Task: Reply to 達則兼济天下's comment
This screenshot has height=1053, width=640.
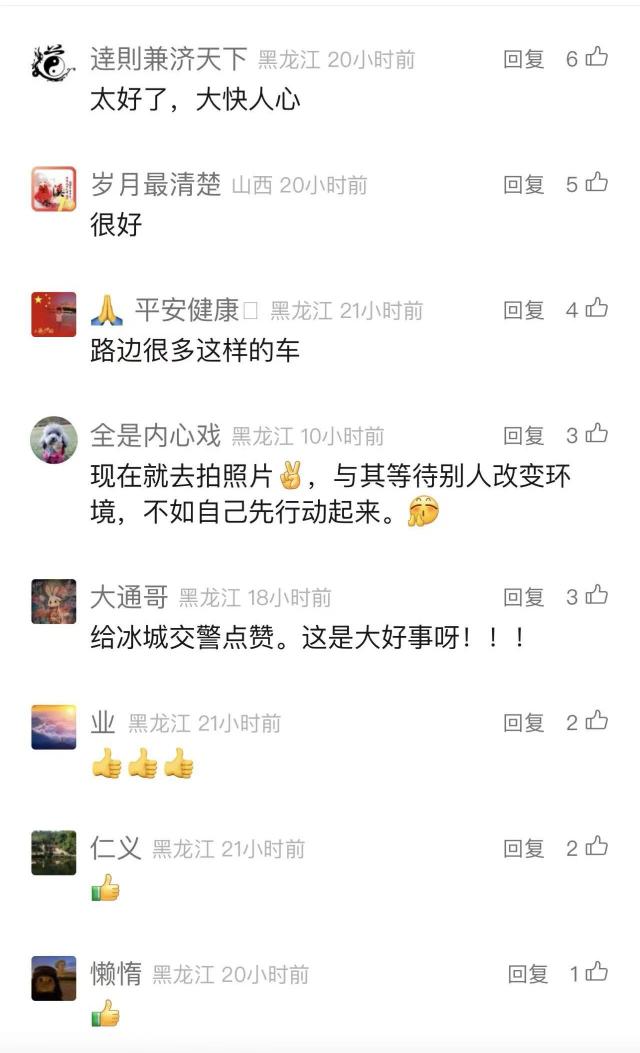Action: coord(524,59)
